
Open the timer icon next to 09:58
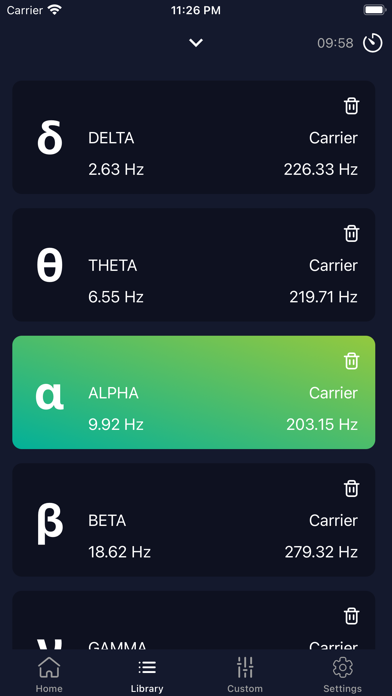coord(372,43)
